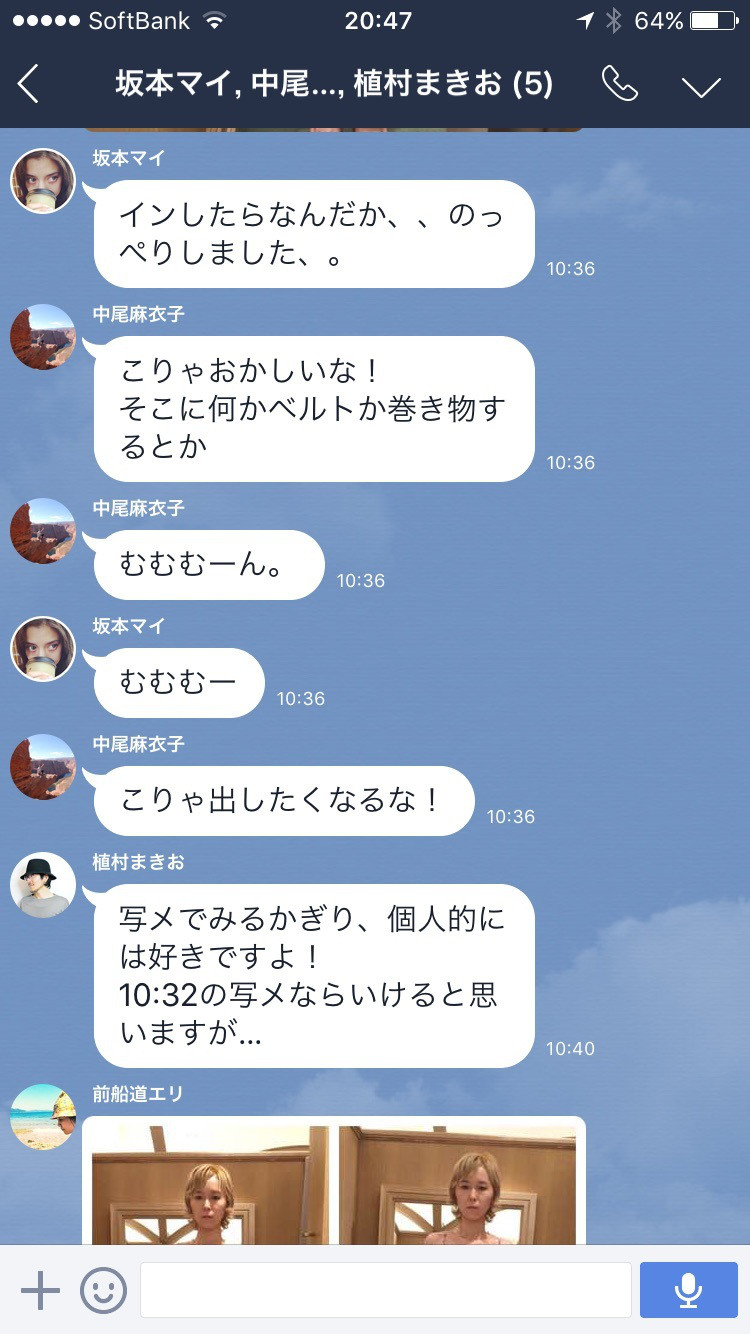The width and height of the screenshot is (750, 1334).
Task: View the left photo sent by 前船道エリ
Action: [210, 1185]
